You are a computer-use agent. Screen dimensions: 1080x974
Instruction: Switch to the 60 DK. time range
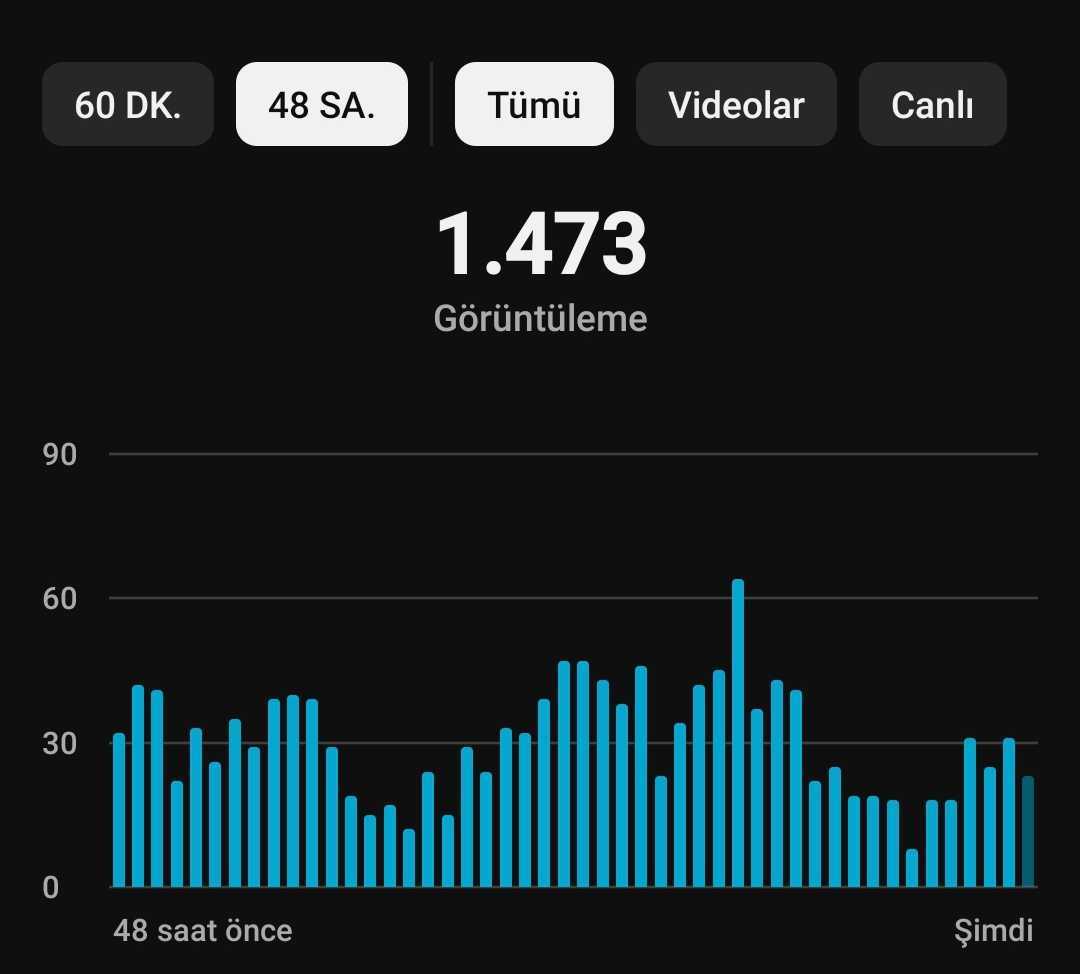point(128,104)
